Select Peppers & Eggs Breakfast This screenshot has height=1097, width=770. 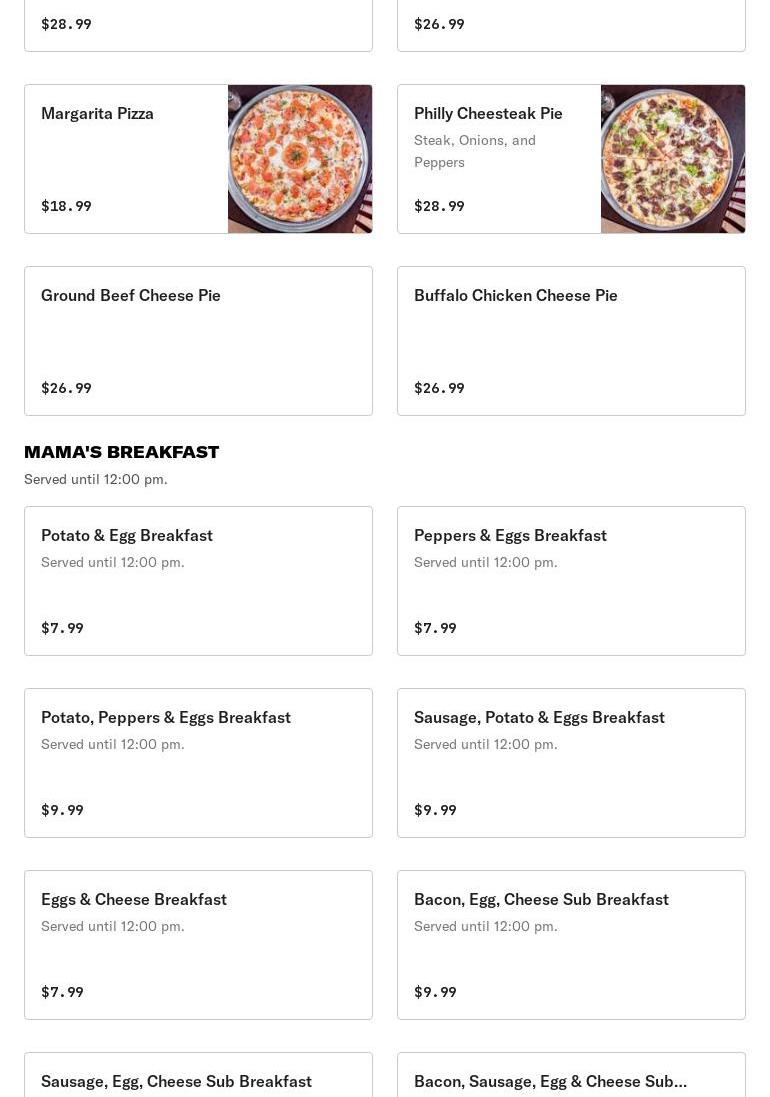(x=571, y=581)
